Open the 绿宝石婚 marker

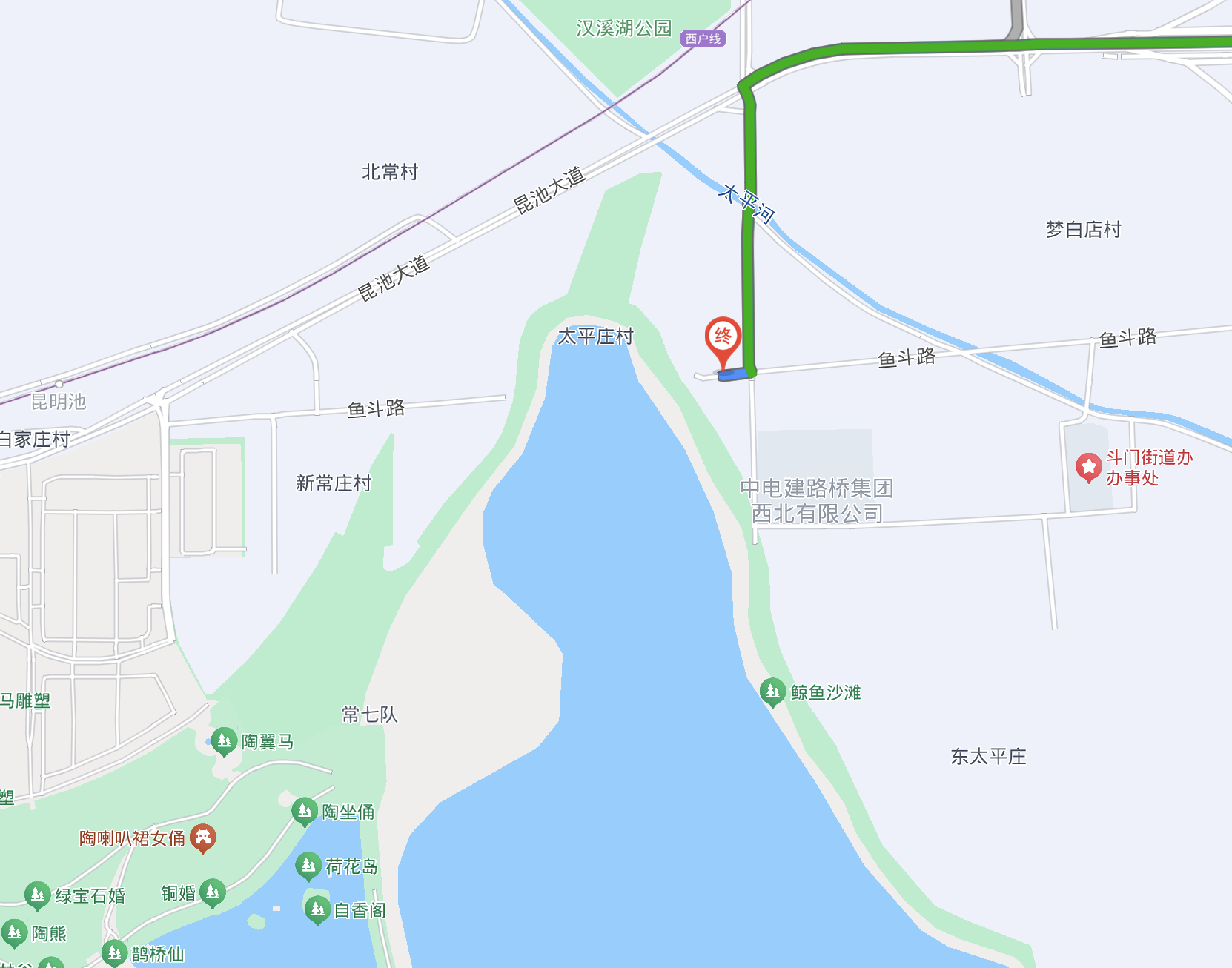coord(37,895)
